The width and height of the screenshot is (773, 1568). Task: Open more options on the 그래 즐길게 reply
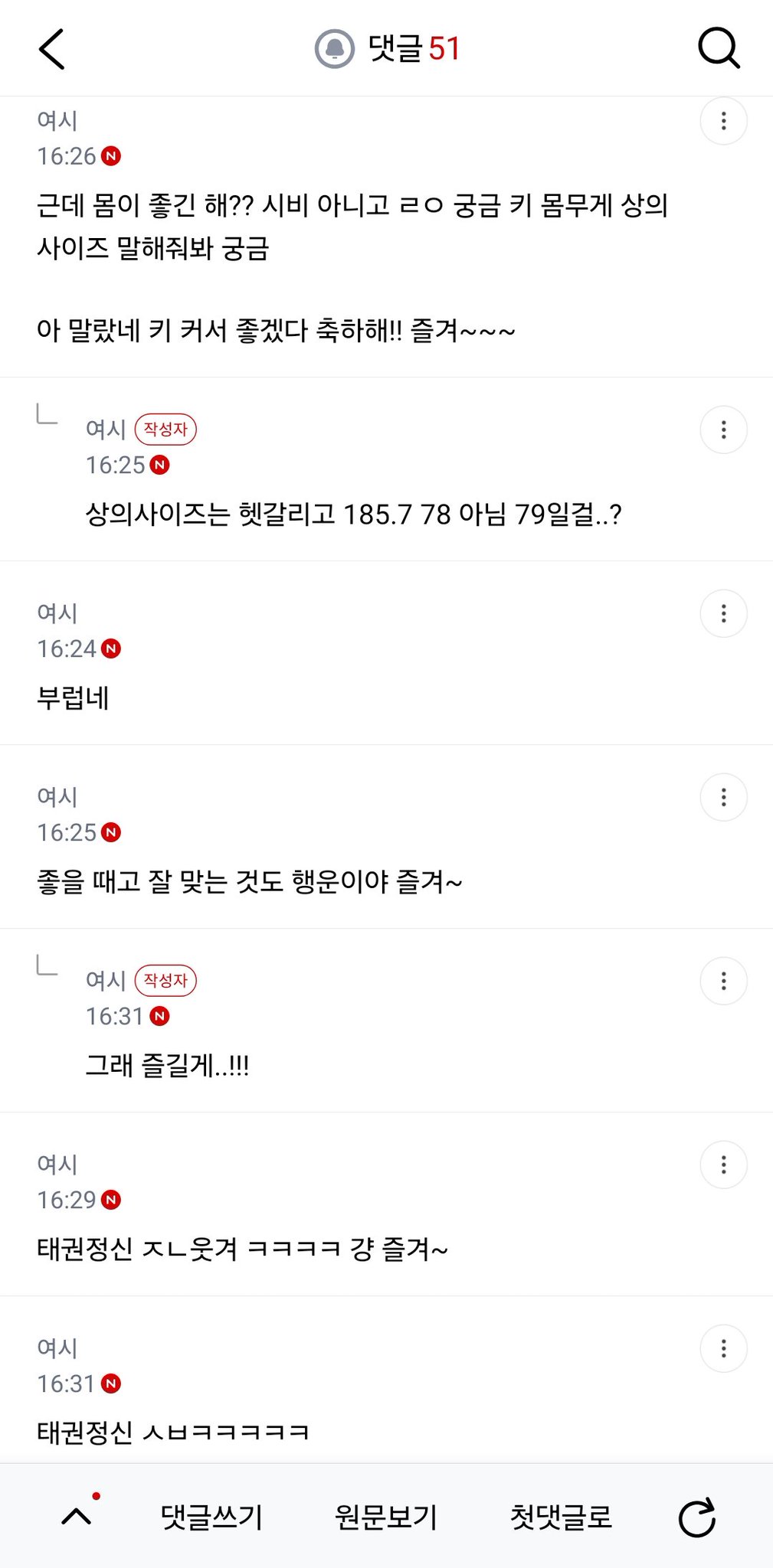tap(723, 981)
